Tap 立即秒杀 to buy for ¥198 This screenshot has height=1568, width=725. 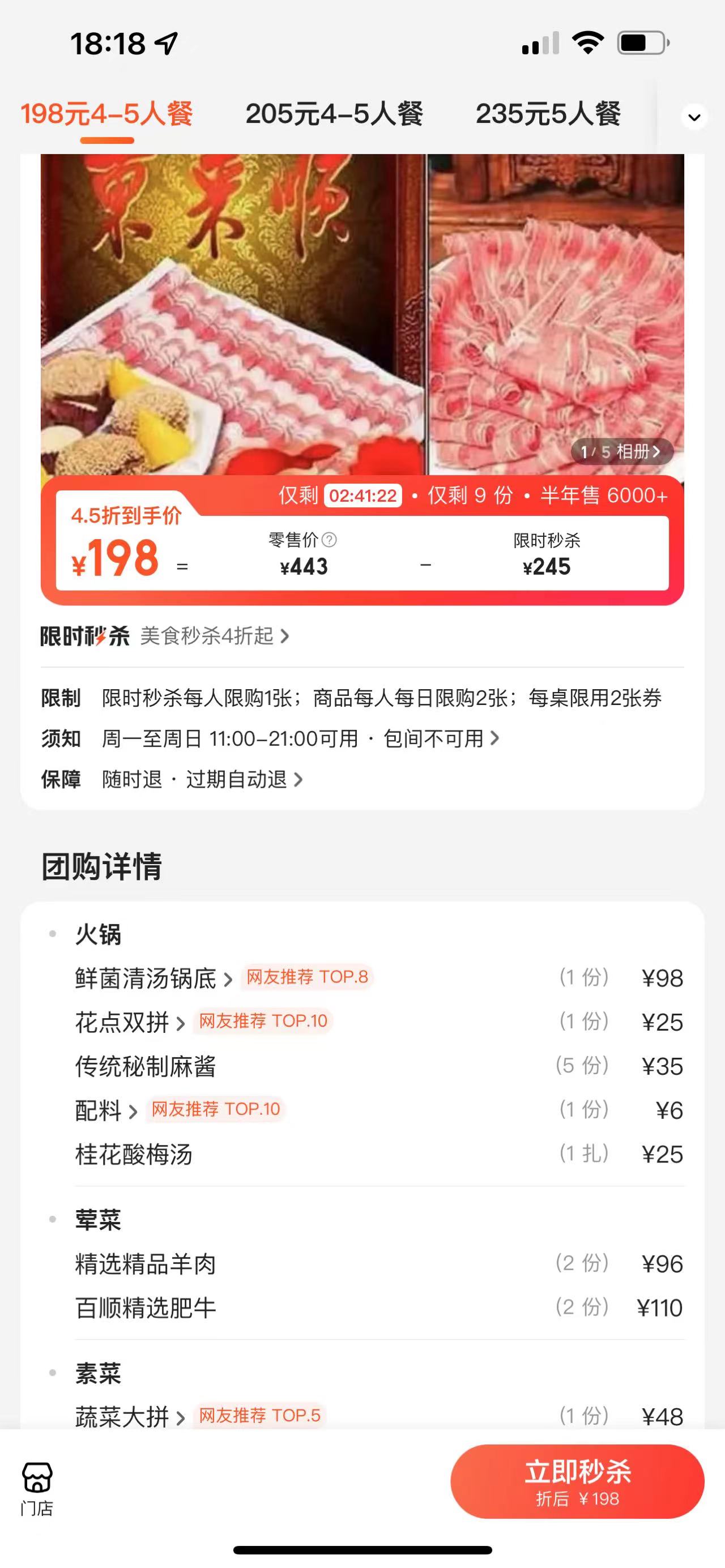point(577,1481)
